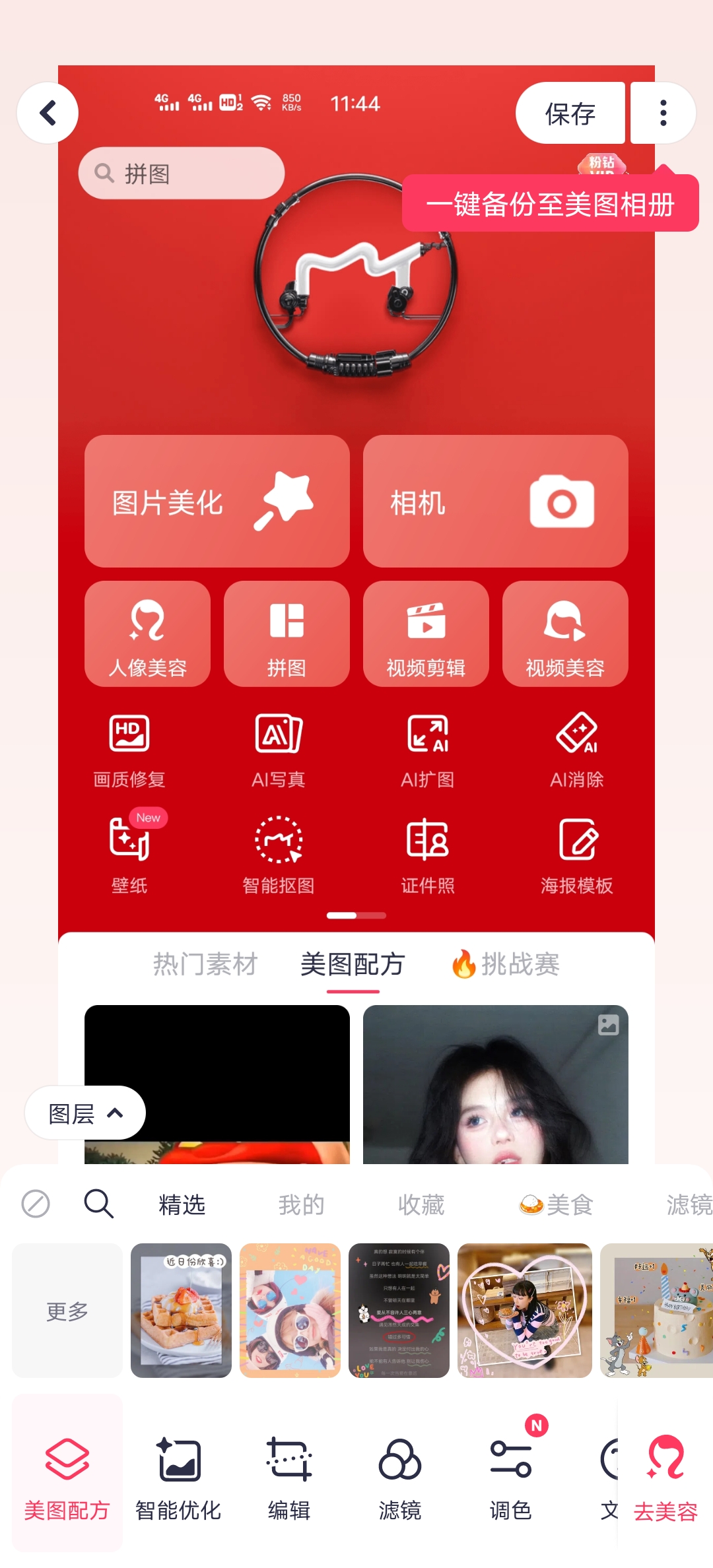Open the 更多 recipes tile

[x=67, y=1311]
